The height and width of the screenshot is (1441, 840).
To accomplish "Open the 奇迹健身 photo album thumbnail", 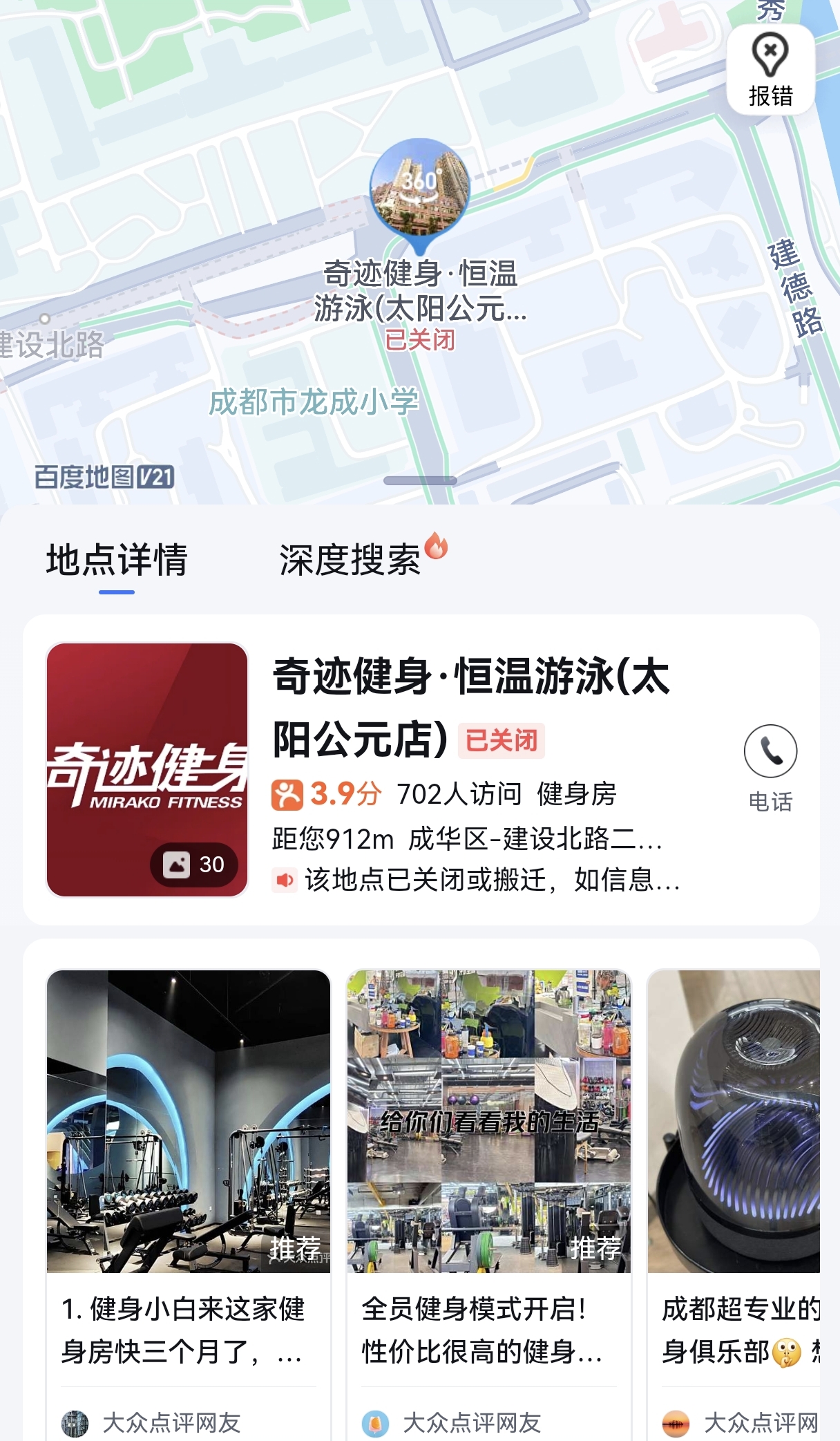I will tap(147, 769).
